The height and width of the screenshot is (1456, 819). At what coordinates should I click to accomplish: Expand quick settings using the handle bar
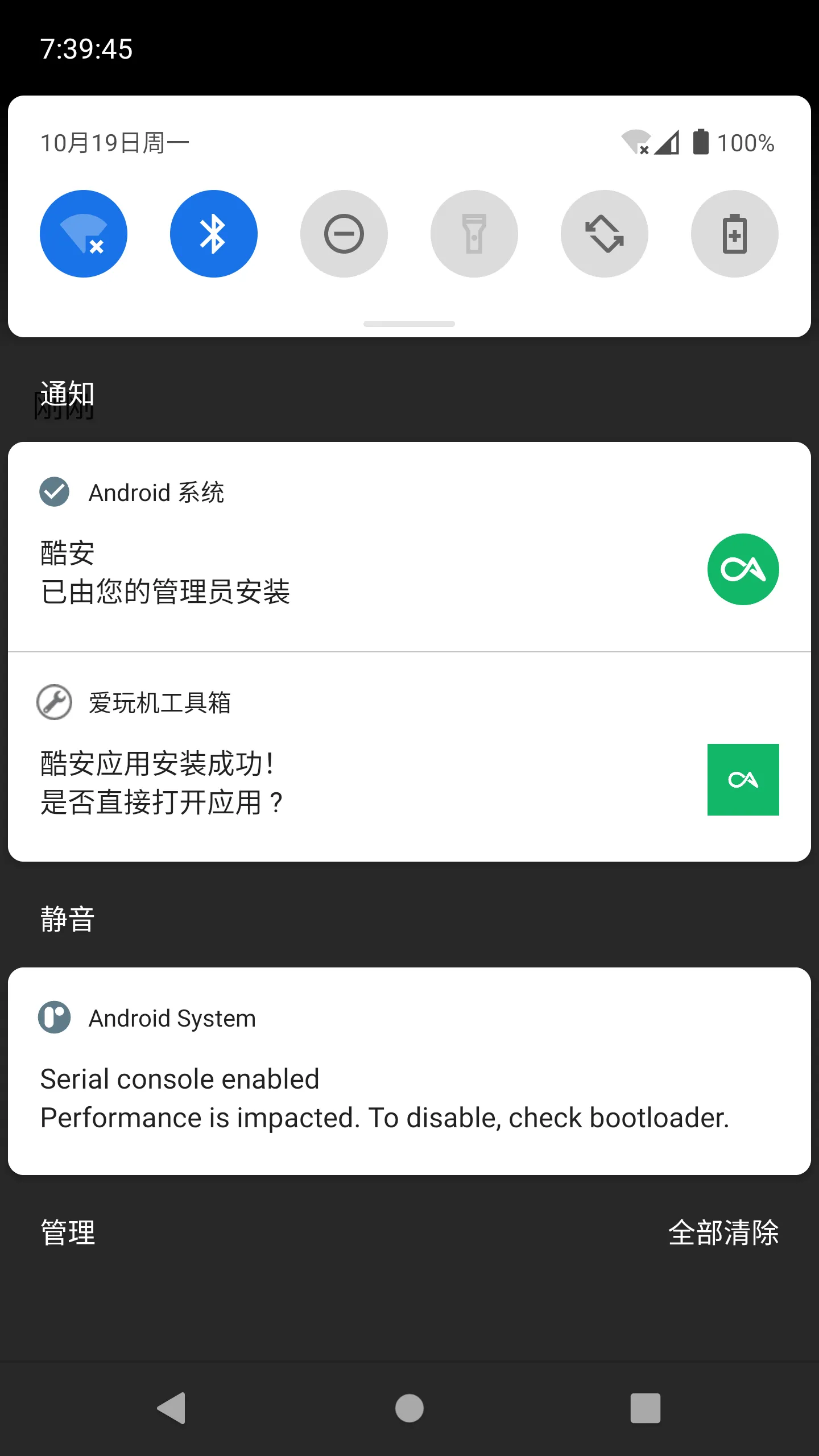coord(409,324)
